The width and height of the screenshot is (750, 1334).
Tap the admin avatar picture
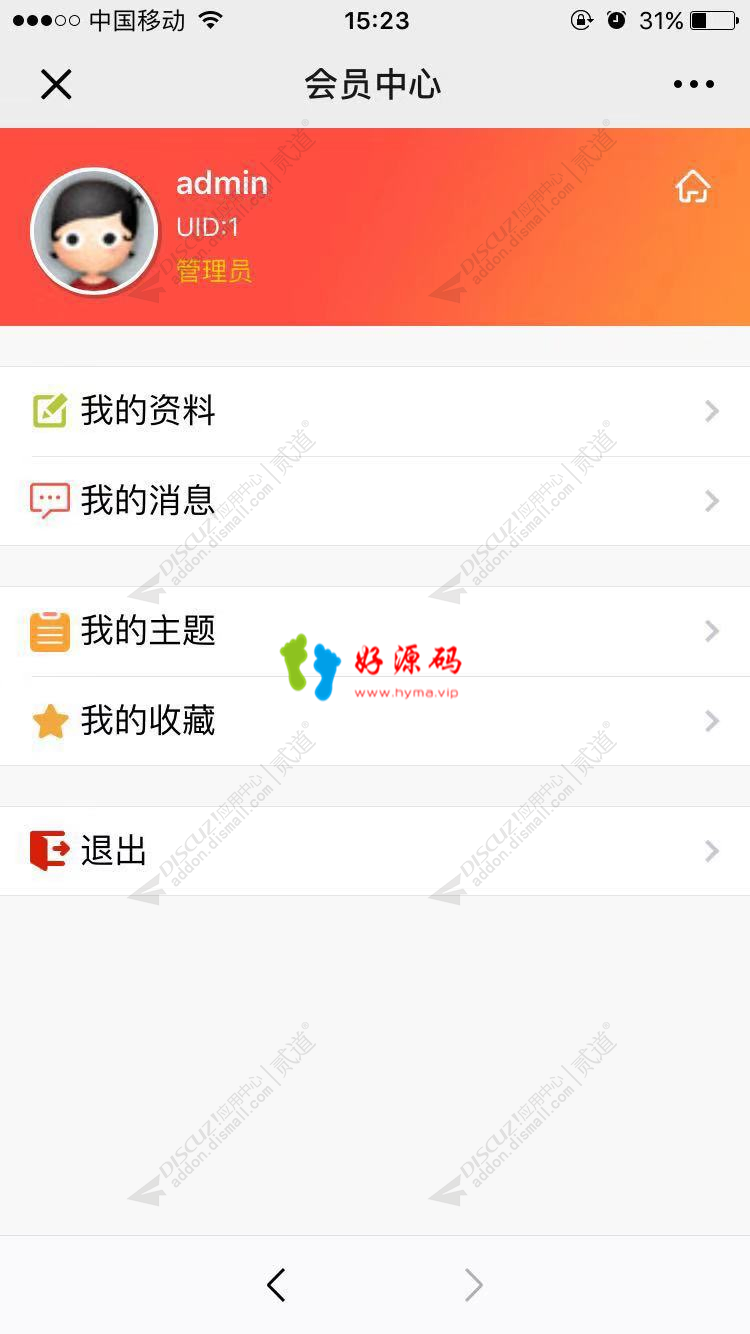[x=95, y=231]
